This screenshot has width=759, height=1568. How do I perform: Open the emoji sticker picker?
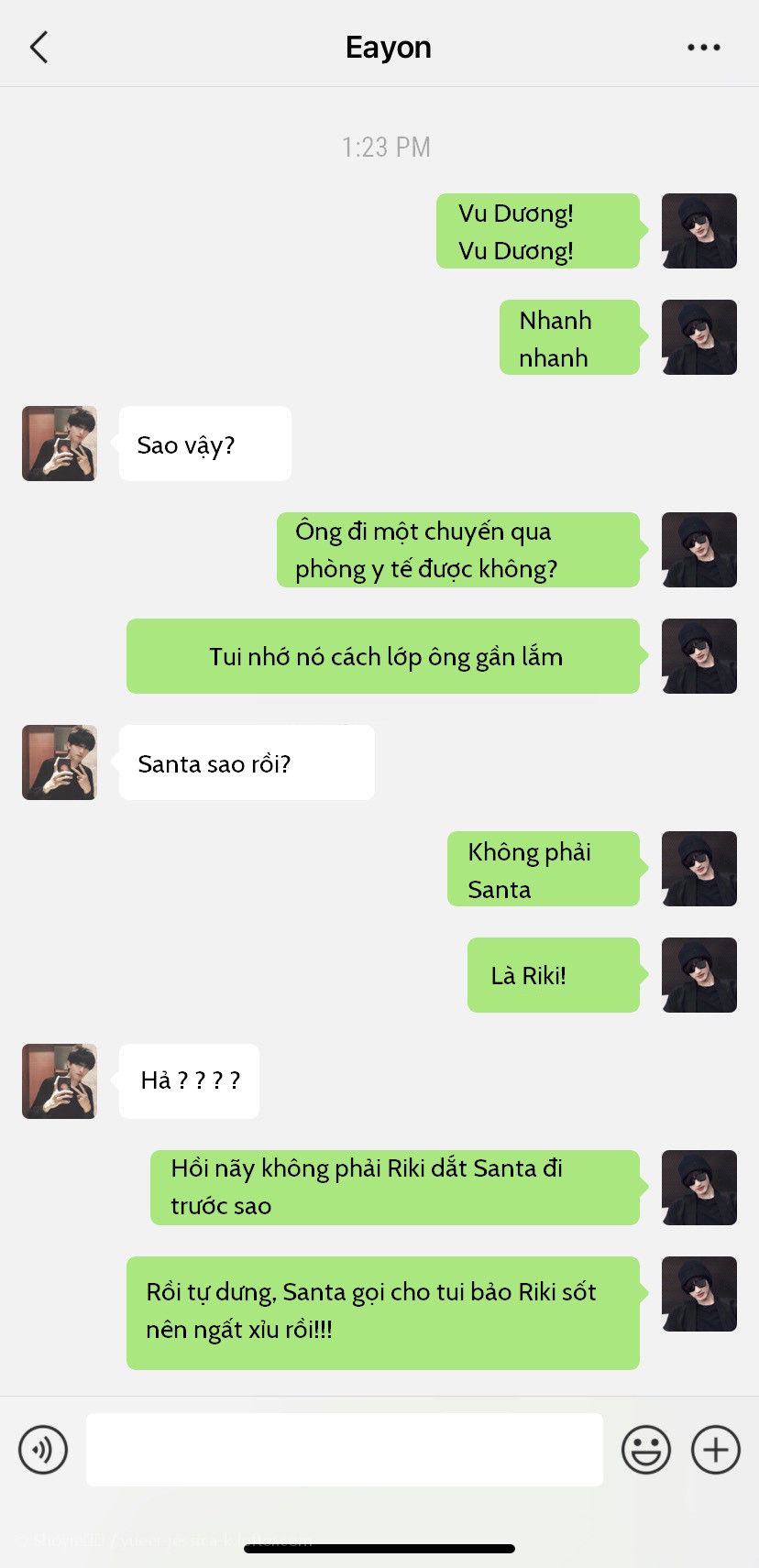tap(646, 1450)
